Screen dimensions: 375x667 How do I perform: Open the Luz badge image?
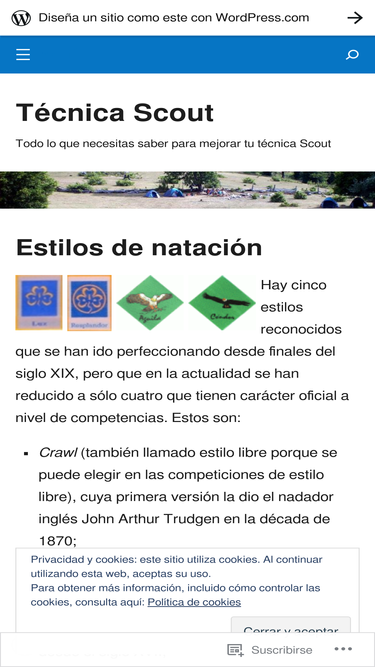[x=39, y=302]
